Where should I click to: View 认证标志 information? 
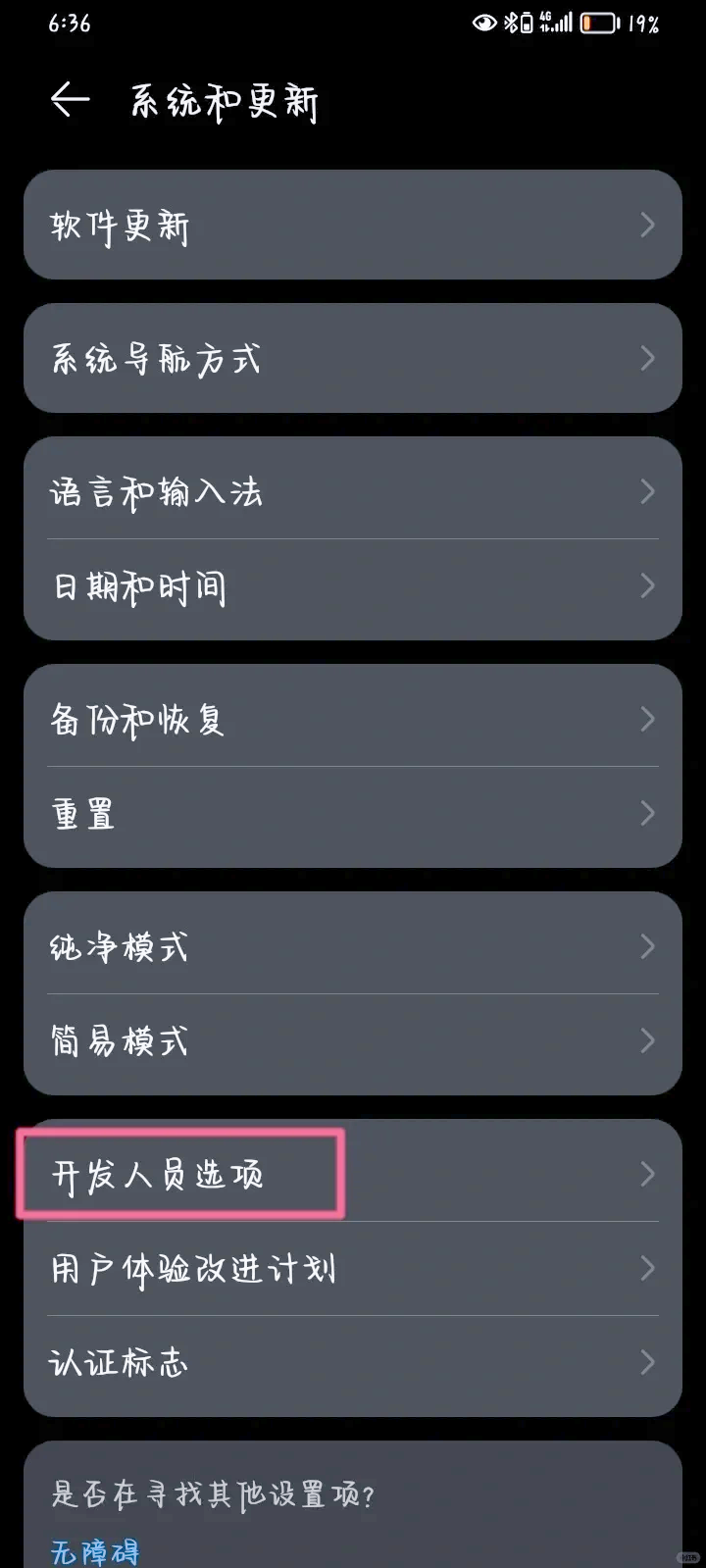353,1362
